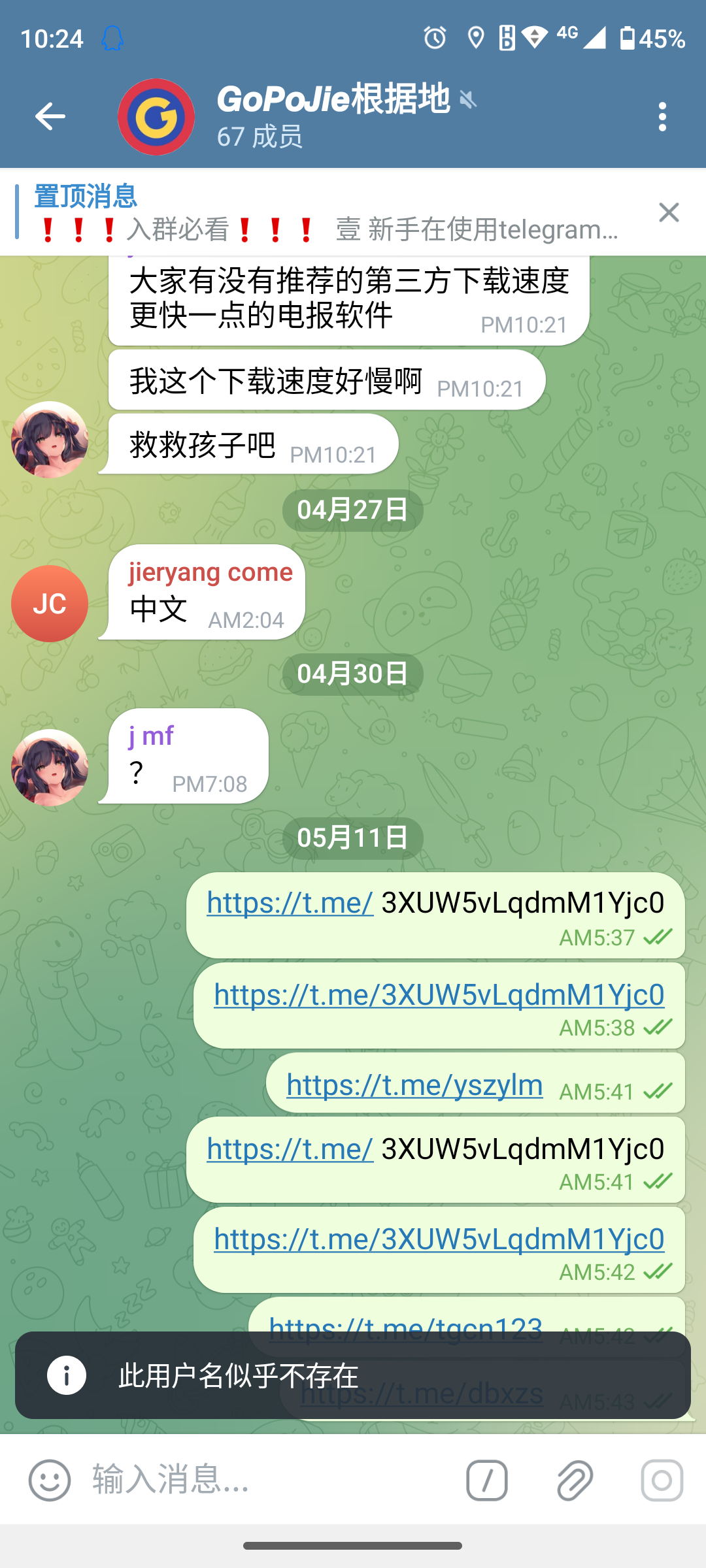Open the three-dot overflow menu

tap(662, 117)
